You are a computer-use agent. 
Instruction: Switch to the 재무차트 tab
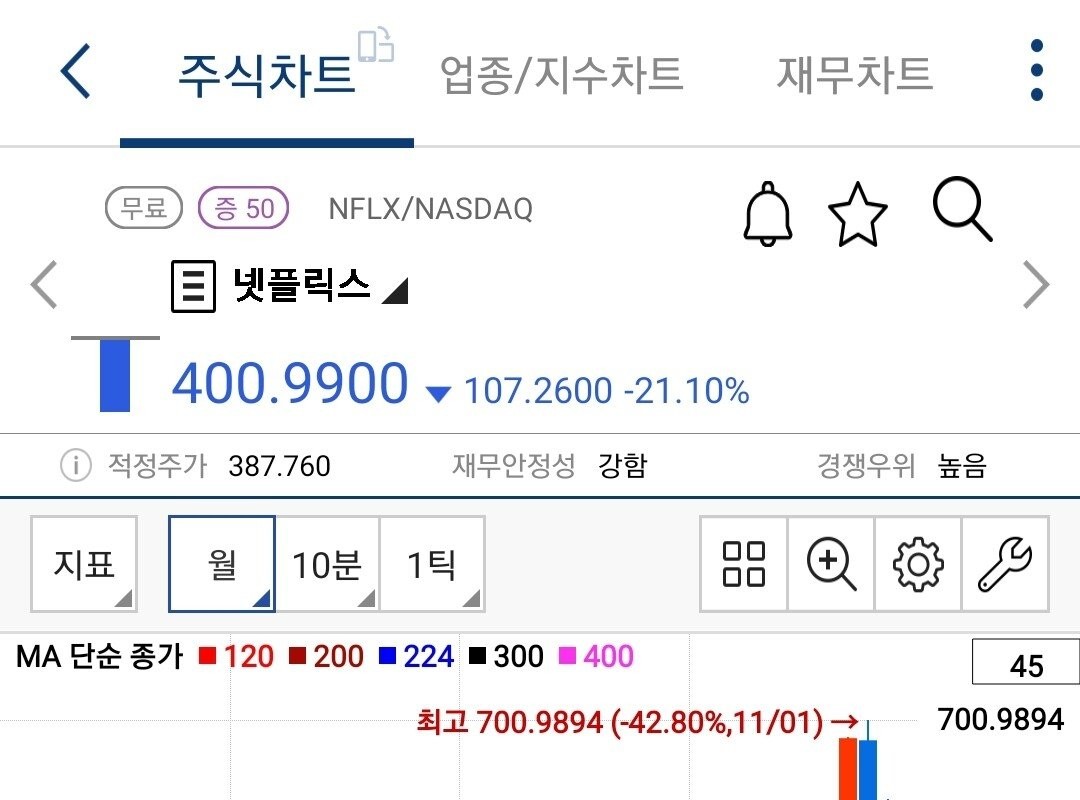tap(854, 74)
